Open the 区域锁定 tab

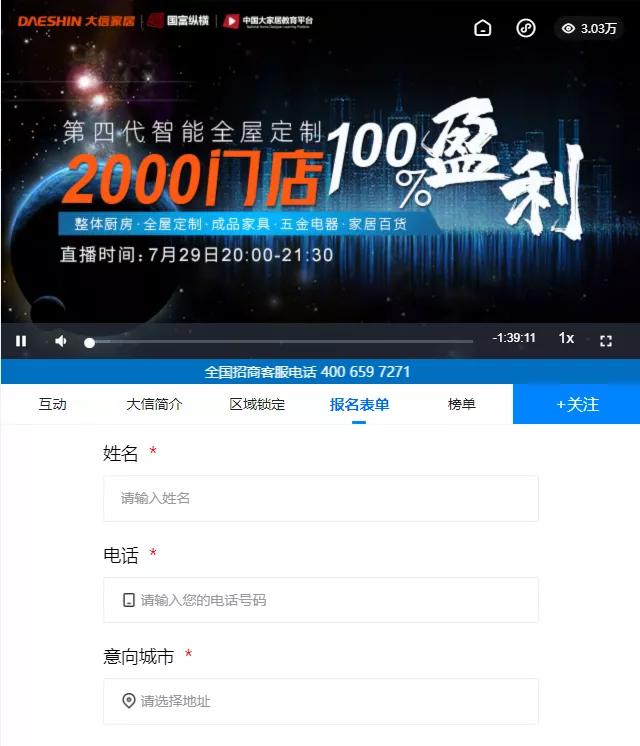tap(257, 404)
